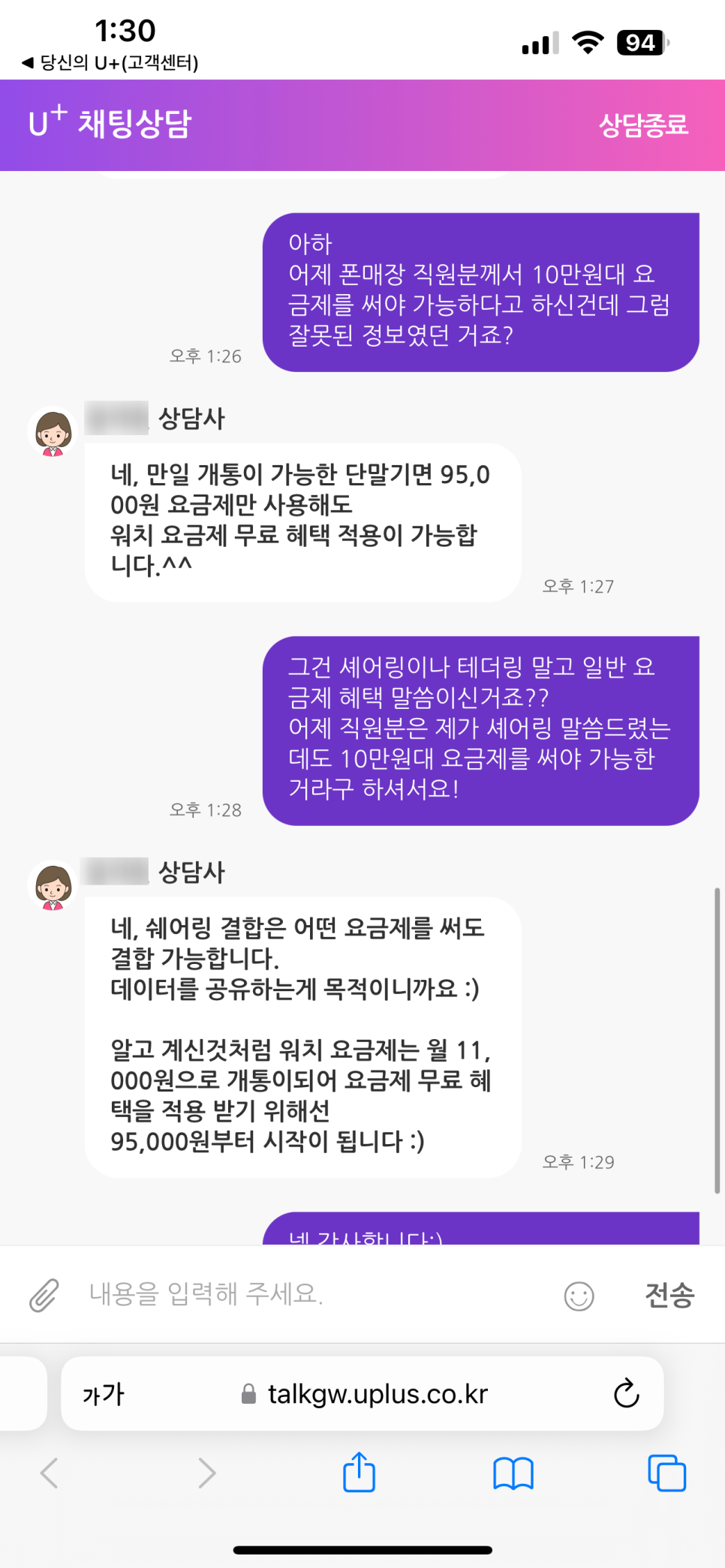Image resolution: width=725 pixels, height=1568 pixels.
Task: Focus the message input field
Action: pos(315,1293)
